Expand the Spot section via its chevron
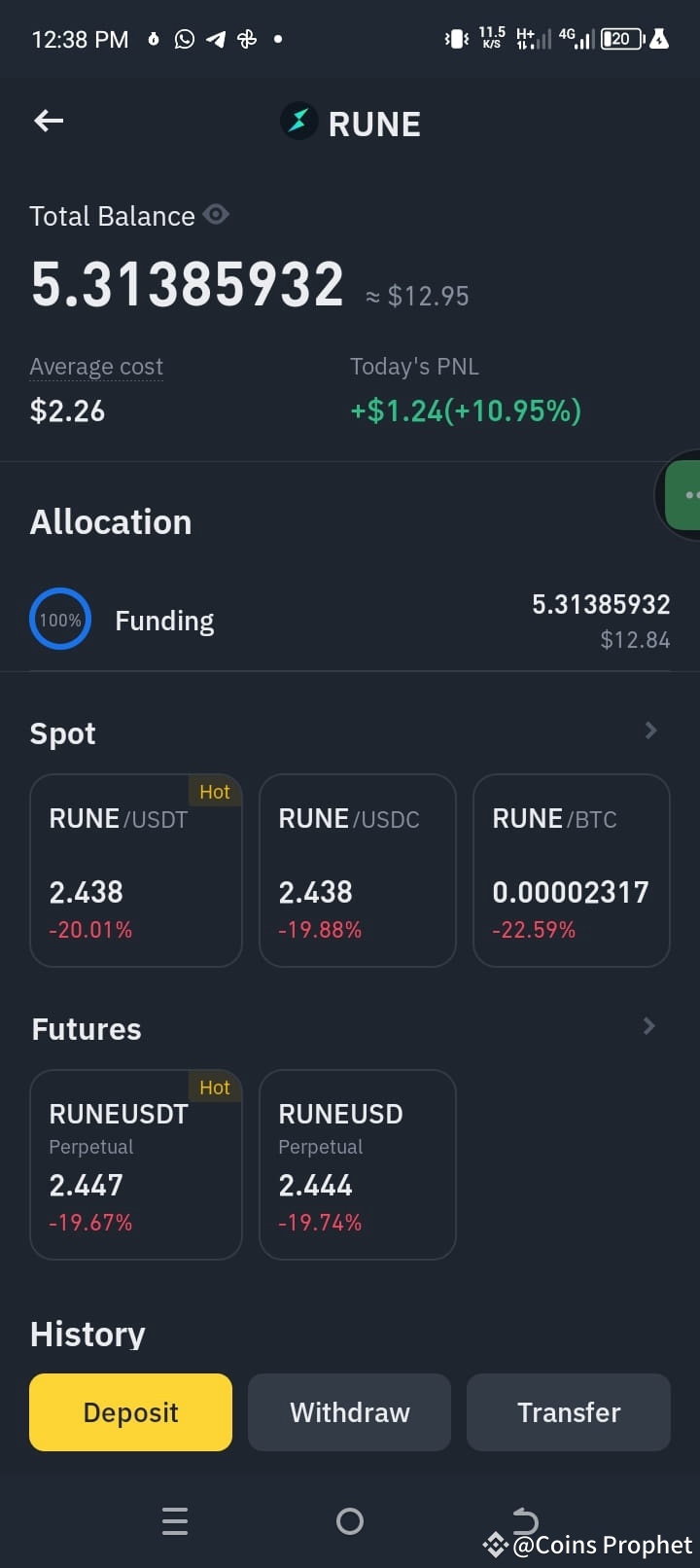The width and height of the screenshot is (700, 1568). point(649,731)
